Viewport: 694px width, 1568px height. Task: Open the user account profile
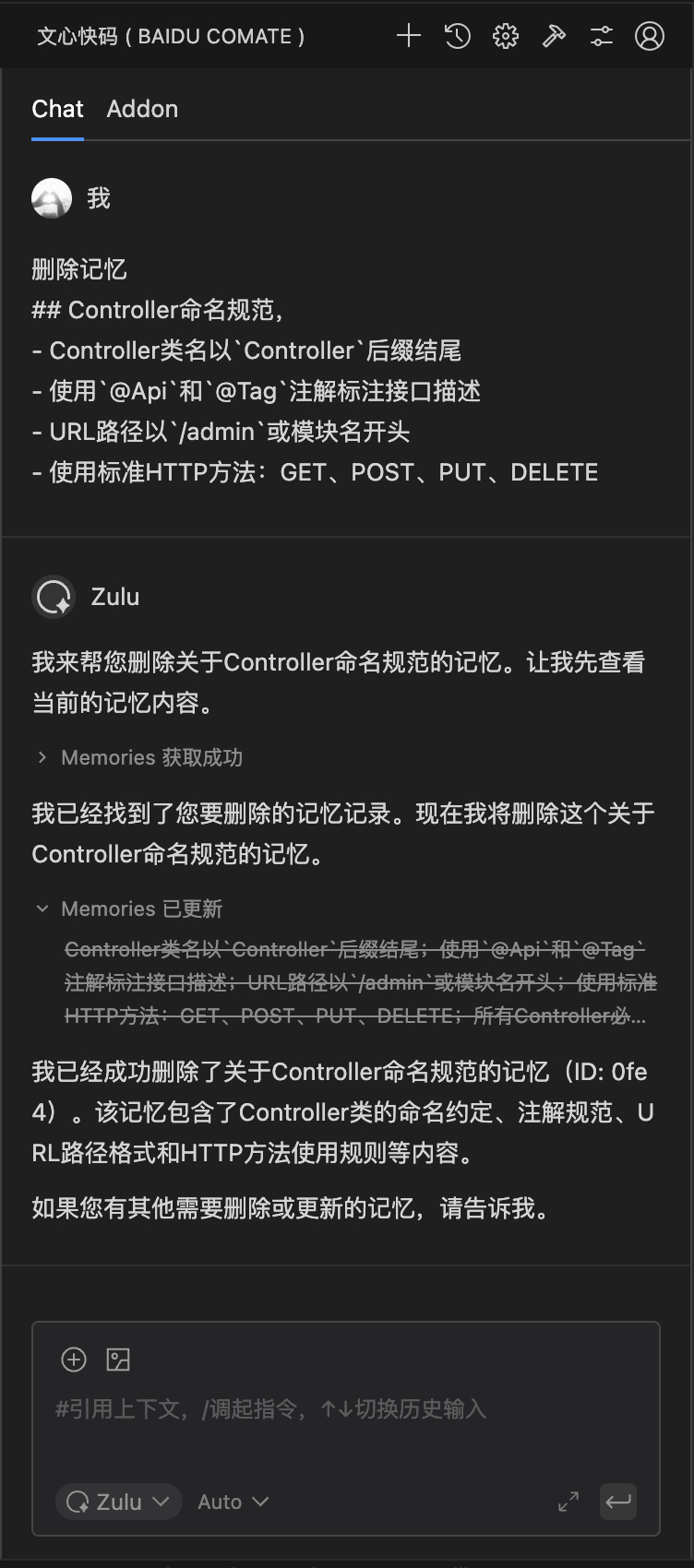tap(650, 36)
